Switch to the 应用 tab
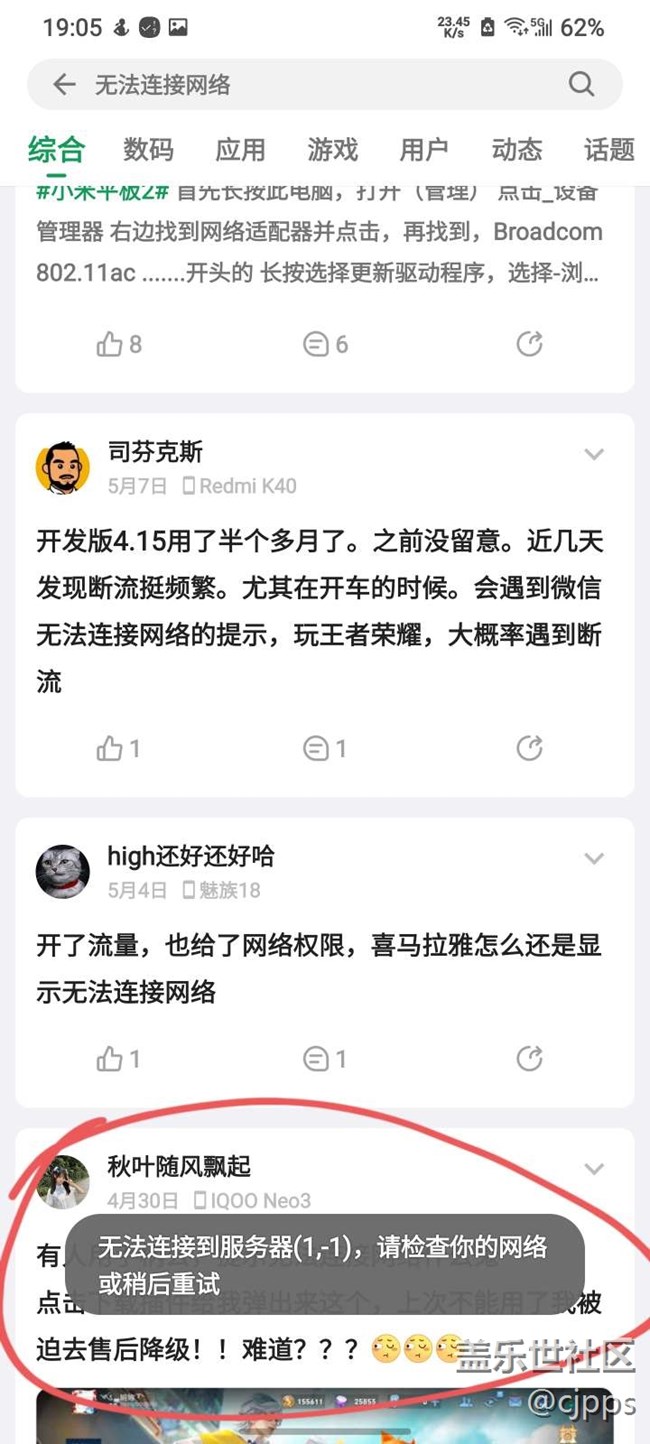The height and width of the screenshot is (1444, 650). tap(240, 150)
